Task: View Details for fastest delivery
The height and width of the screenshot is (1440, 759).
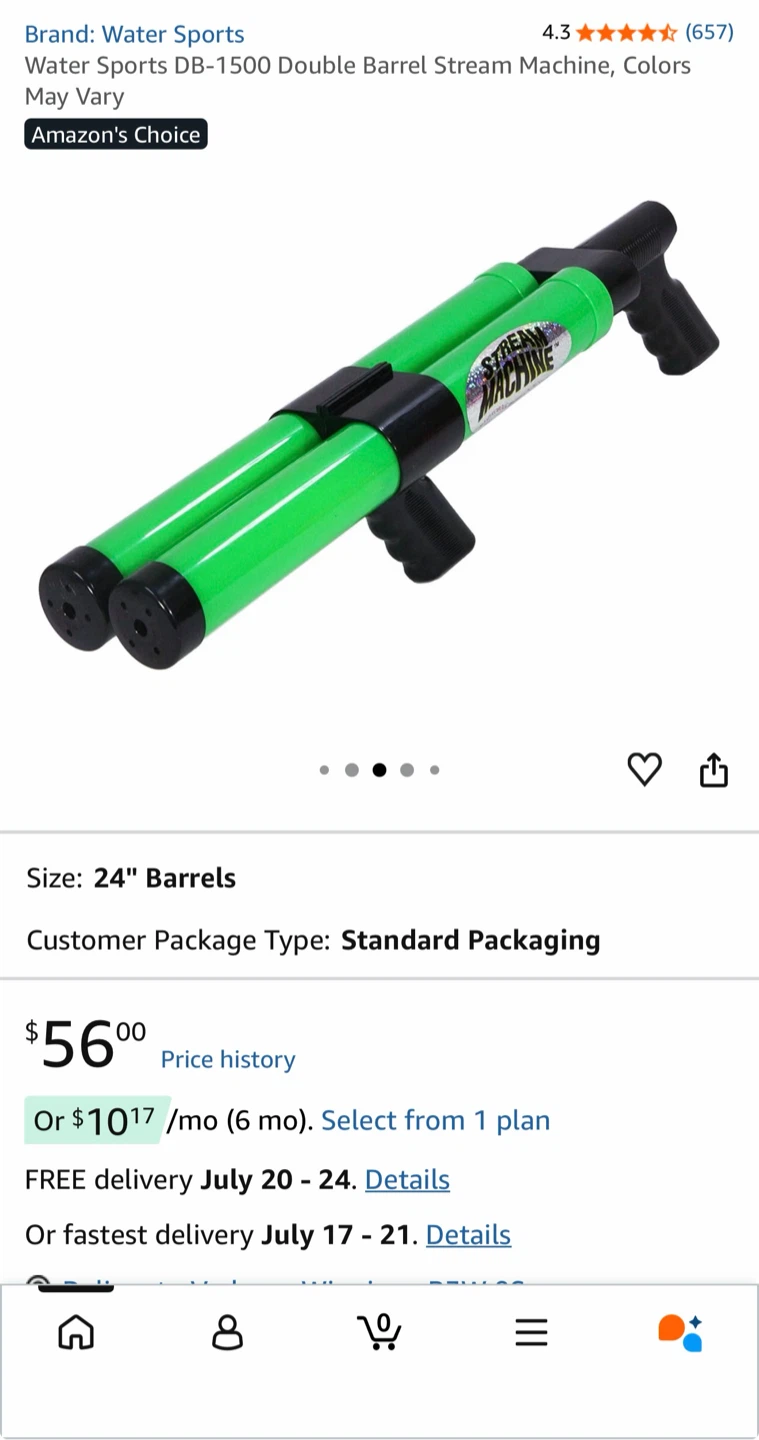Action: point(468,1235)
